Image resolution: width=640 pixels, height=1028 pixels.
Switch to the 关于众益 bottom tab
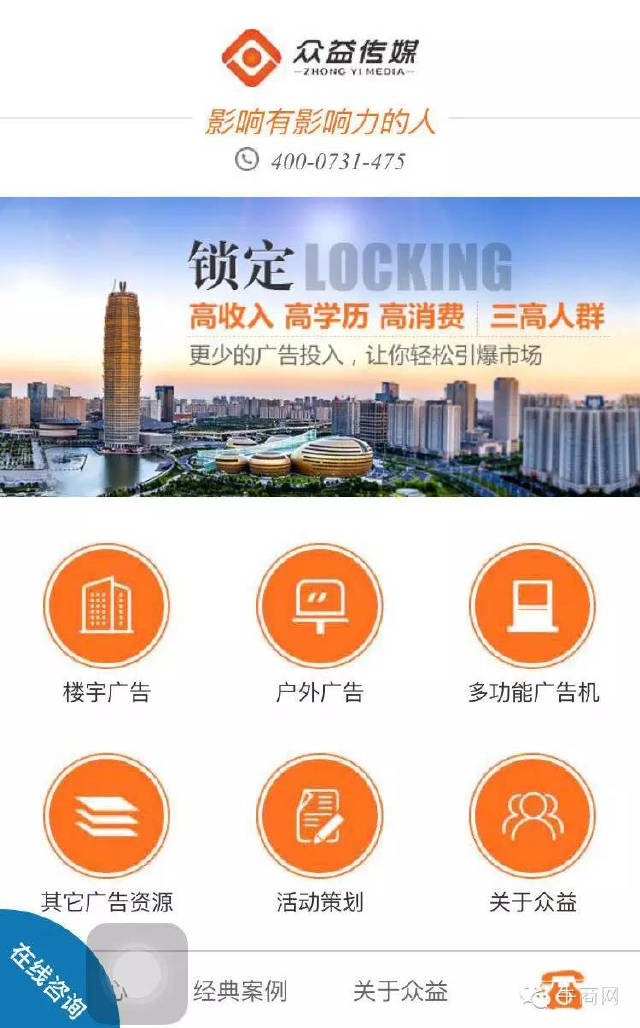coord(400,991)
